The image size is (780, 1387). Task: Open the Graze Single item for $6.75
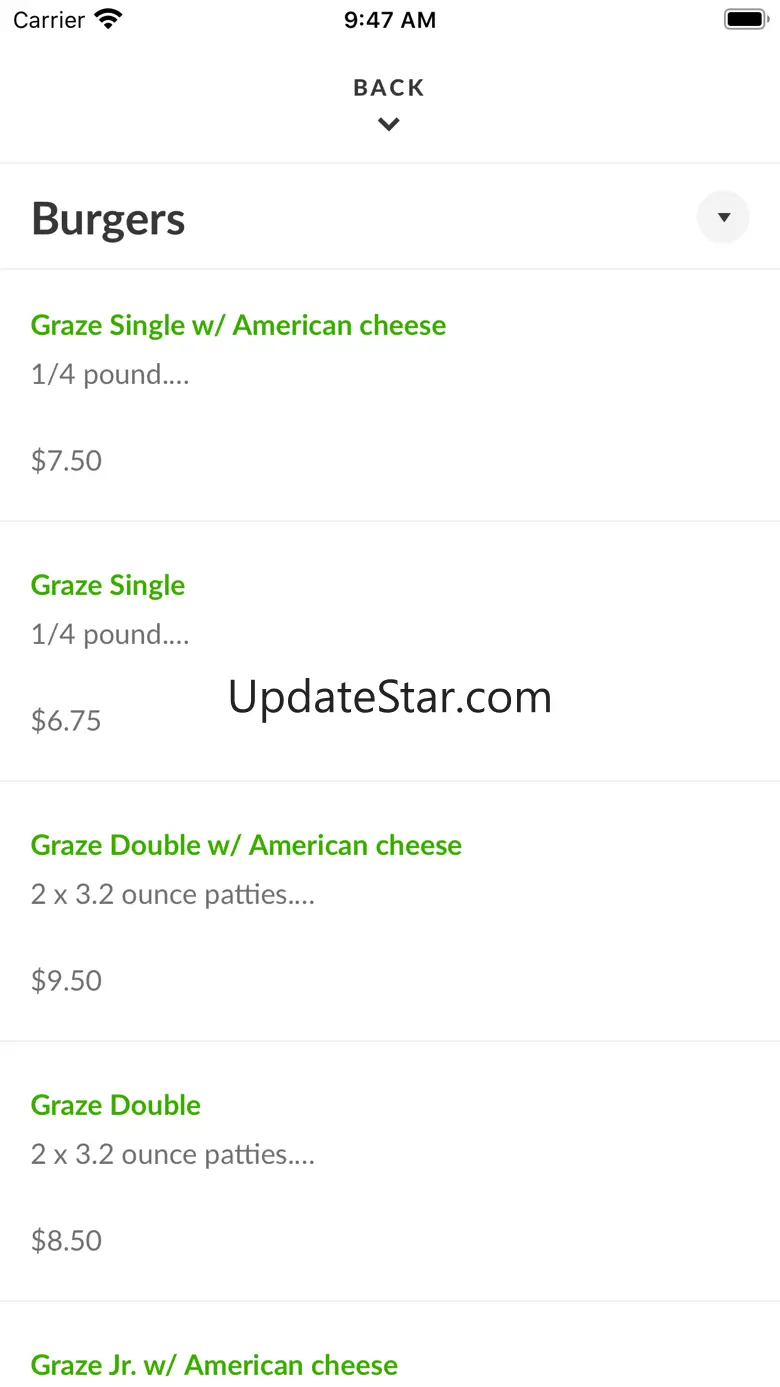pyautogui.click(x=108, y=586)
